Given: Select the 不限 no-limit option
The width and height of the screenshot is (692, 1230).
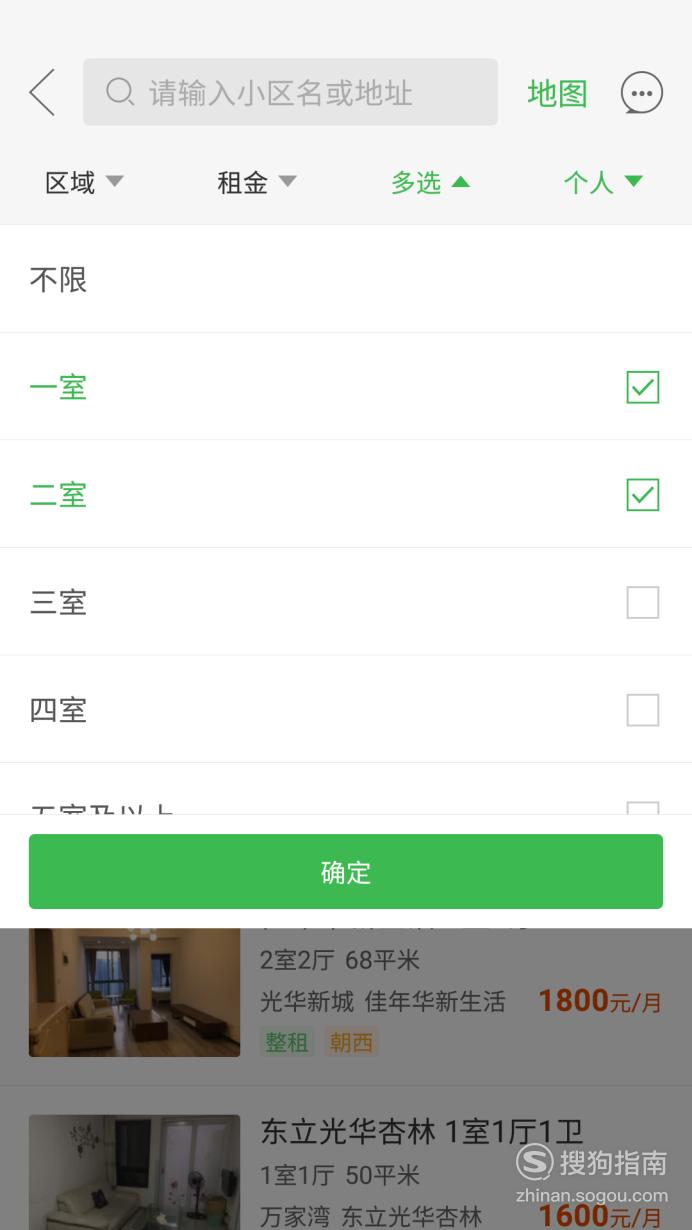Looking at the screenshot, I should click(58, 279).
